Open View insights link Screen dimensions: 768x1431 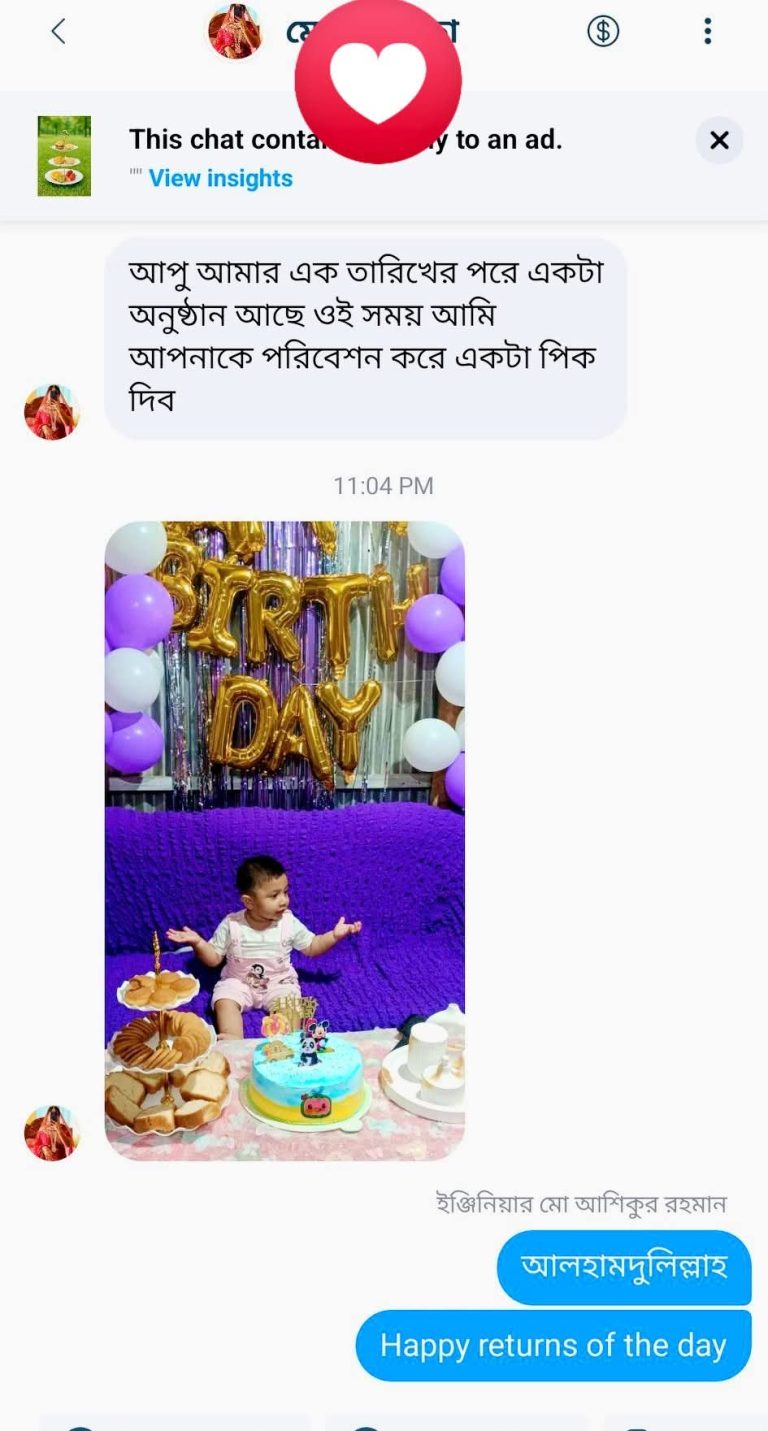220,178
